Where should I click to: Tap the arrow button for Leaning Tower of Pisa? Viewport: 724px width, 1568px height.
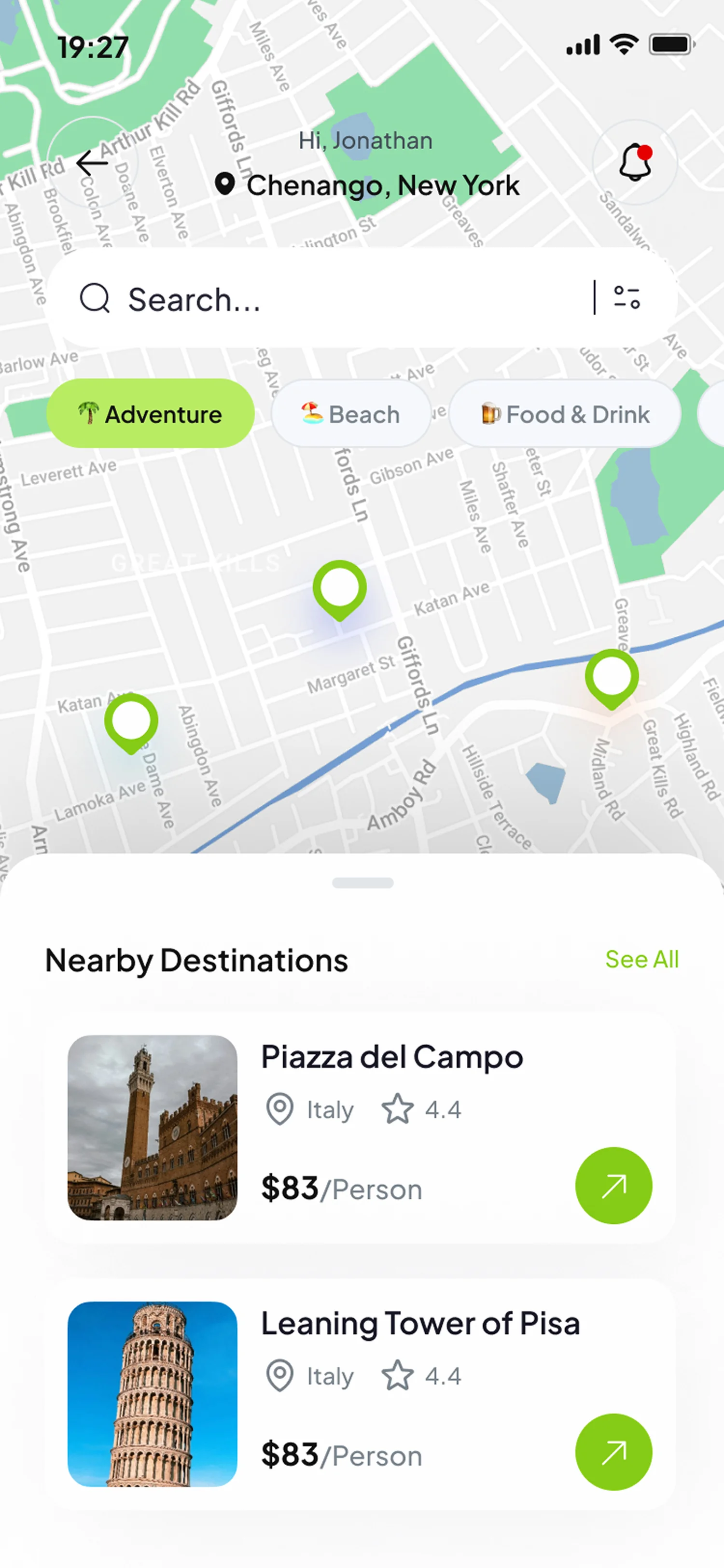click(613, 1452)
